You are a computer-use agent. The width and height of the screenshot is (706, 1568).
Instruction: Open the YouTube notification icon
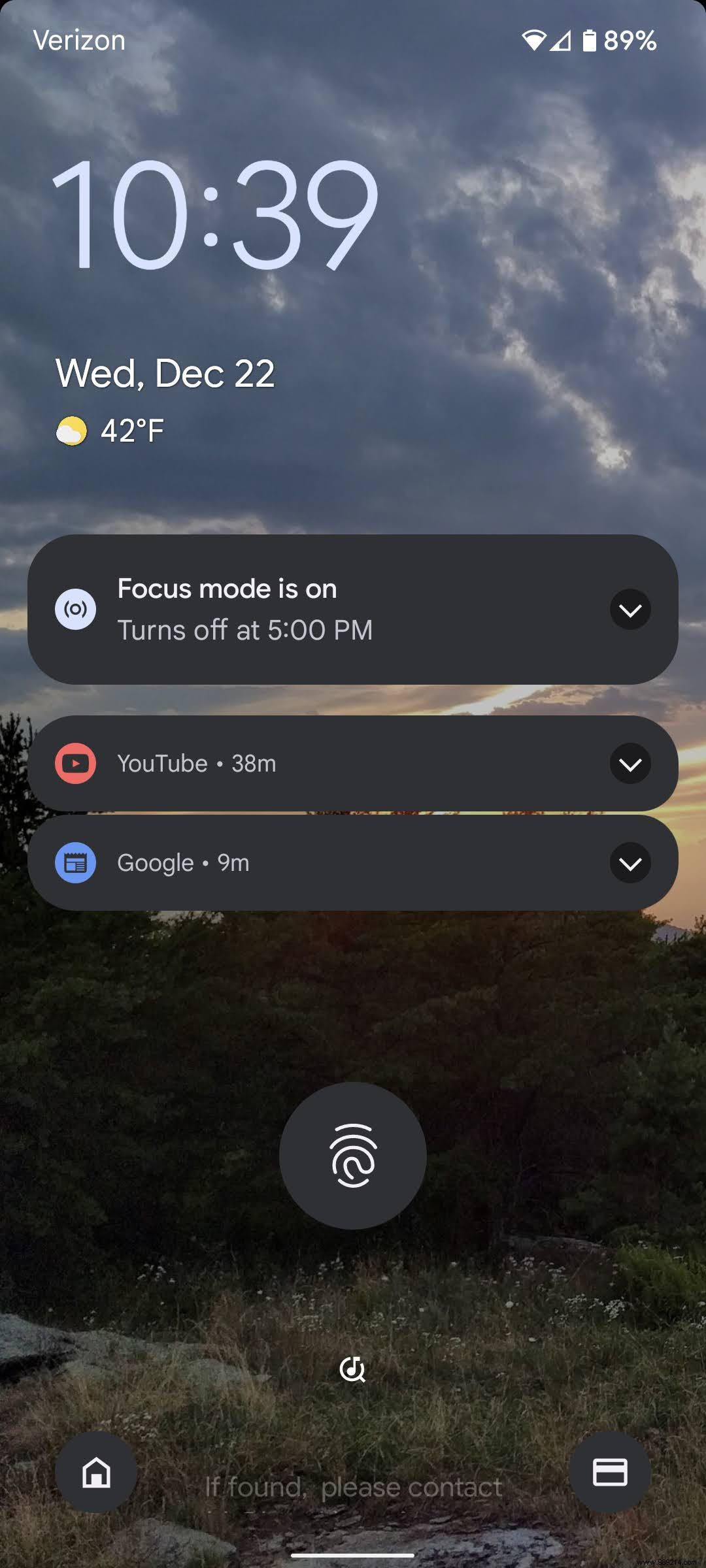[75, 763]
